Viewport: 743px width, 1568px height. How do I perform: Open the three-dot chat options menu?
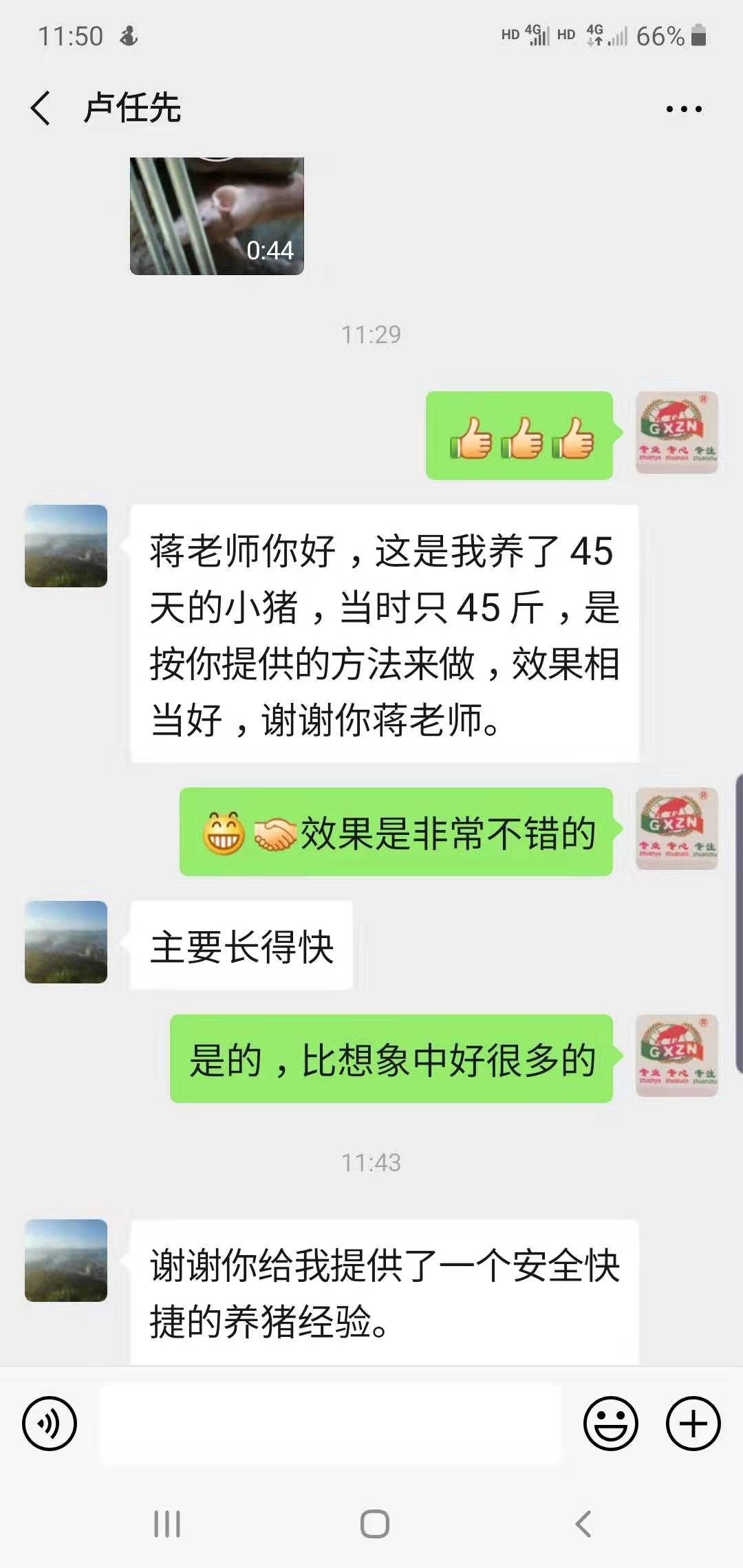[x=684, y=109]
